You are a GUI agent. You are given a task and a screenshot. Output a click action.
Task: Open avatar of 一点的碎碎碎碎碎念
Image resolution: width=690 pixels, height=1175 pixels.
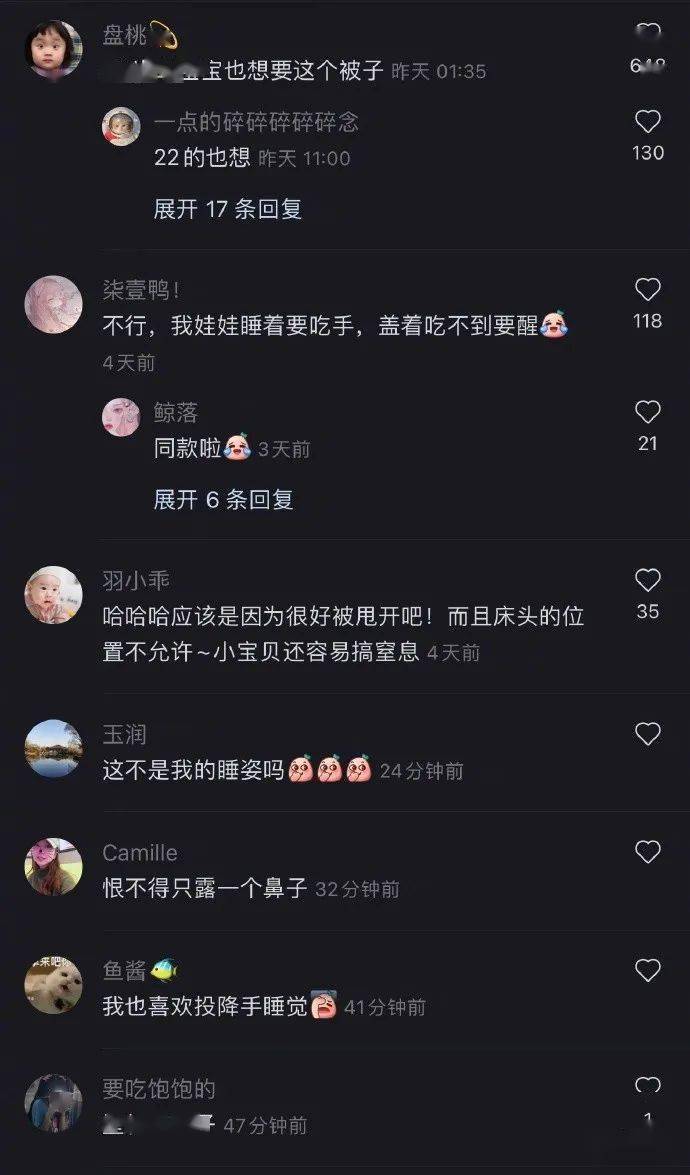(121, 126)
